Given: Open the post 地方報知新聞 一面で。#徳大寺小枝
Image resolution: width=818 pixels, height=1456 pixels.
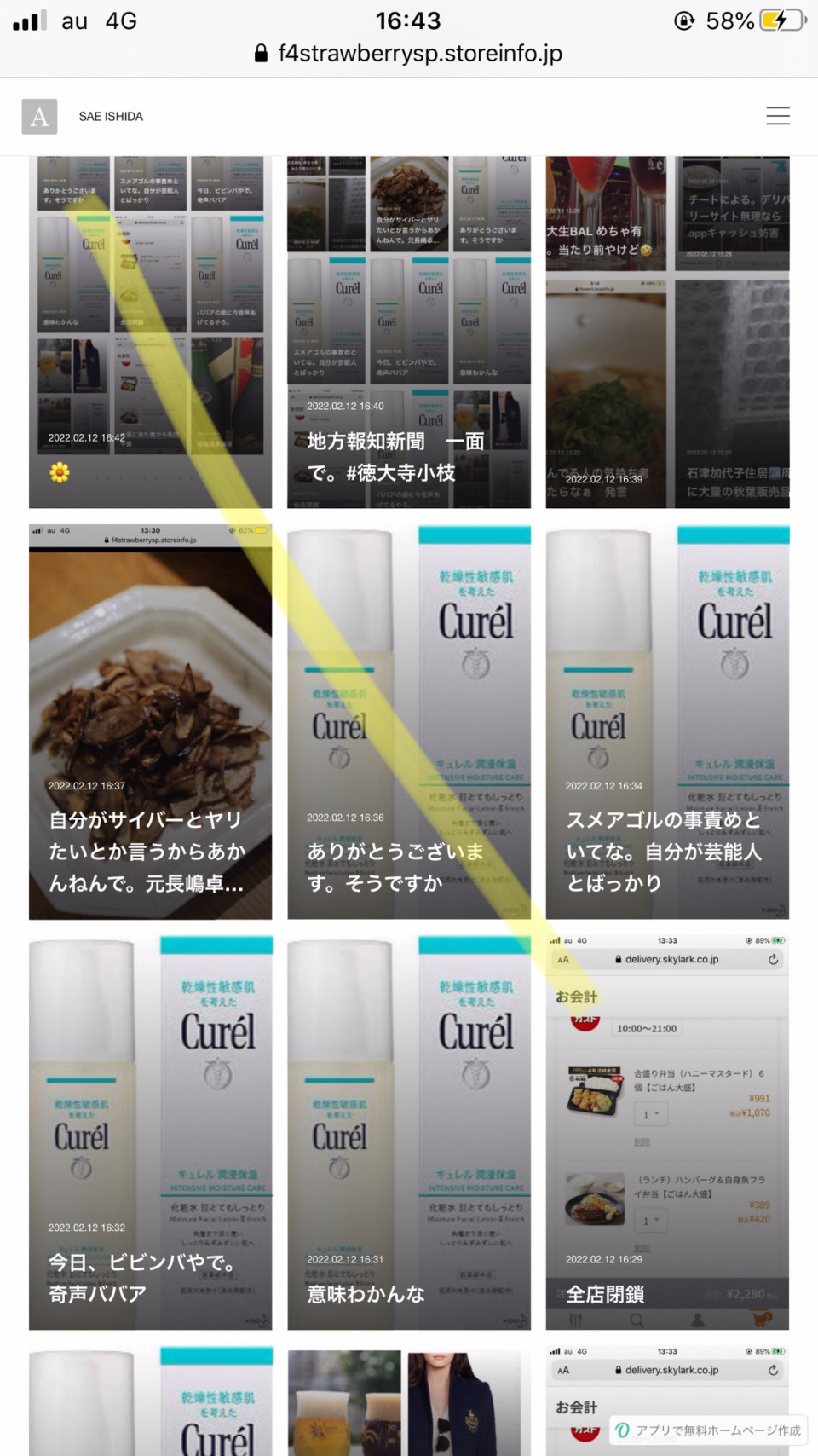Looking at the screenshot, I should 409,332.
